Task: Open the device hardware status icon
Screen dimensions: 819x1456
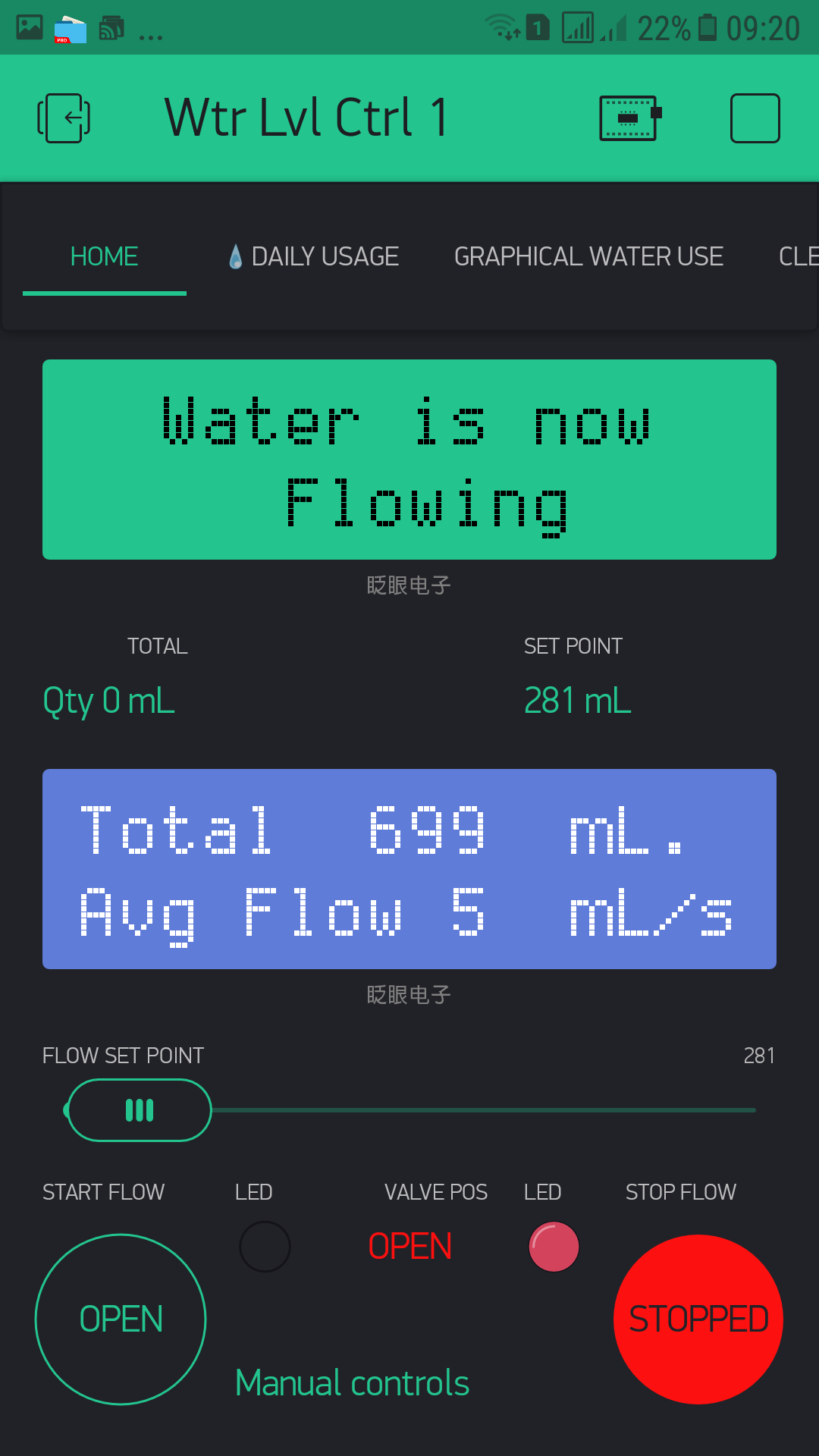Action: tap(629, 118)
